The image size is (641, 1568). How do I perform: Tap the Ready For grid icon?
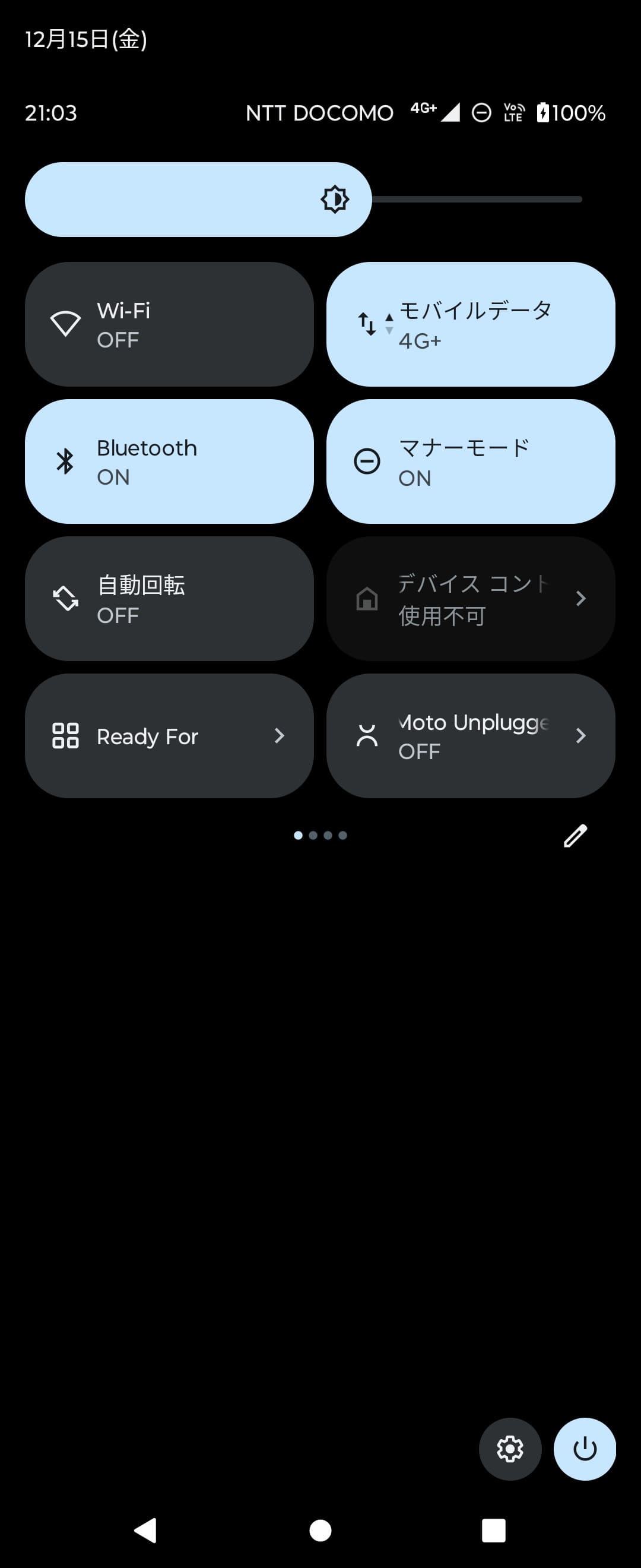(67, 735)
